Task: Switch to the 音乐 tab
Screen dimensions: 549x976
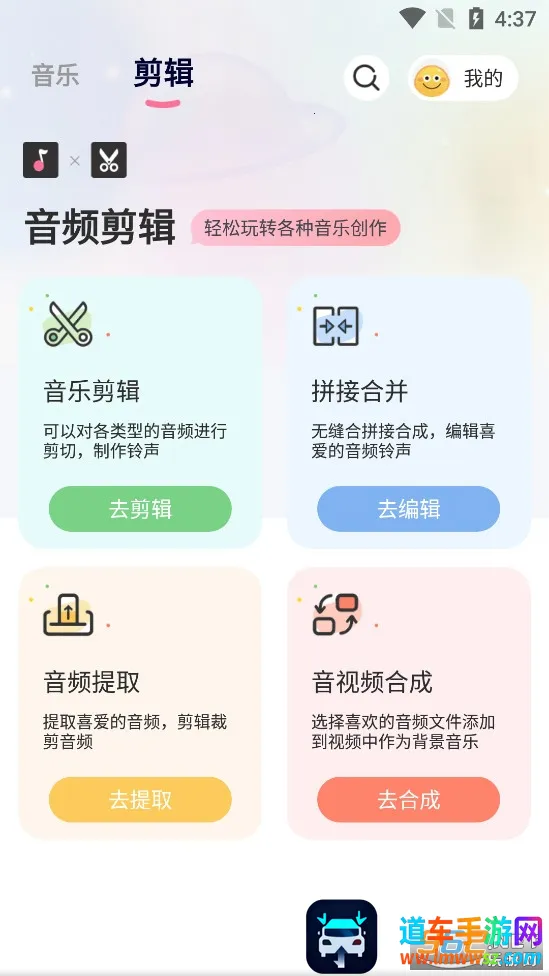Action: point(55,75)
